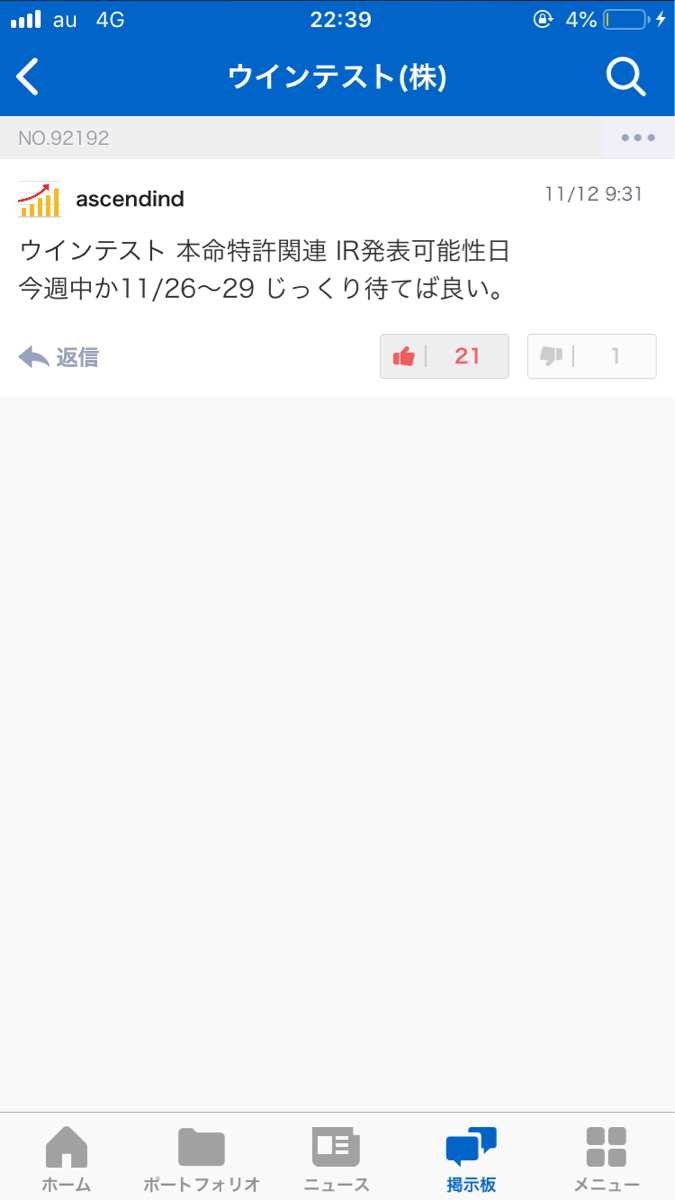
Task: Open search with the magnifier icon
Action: point(627,77)
